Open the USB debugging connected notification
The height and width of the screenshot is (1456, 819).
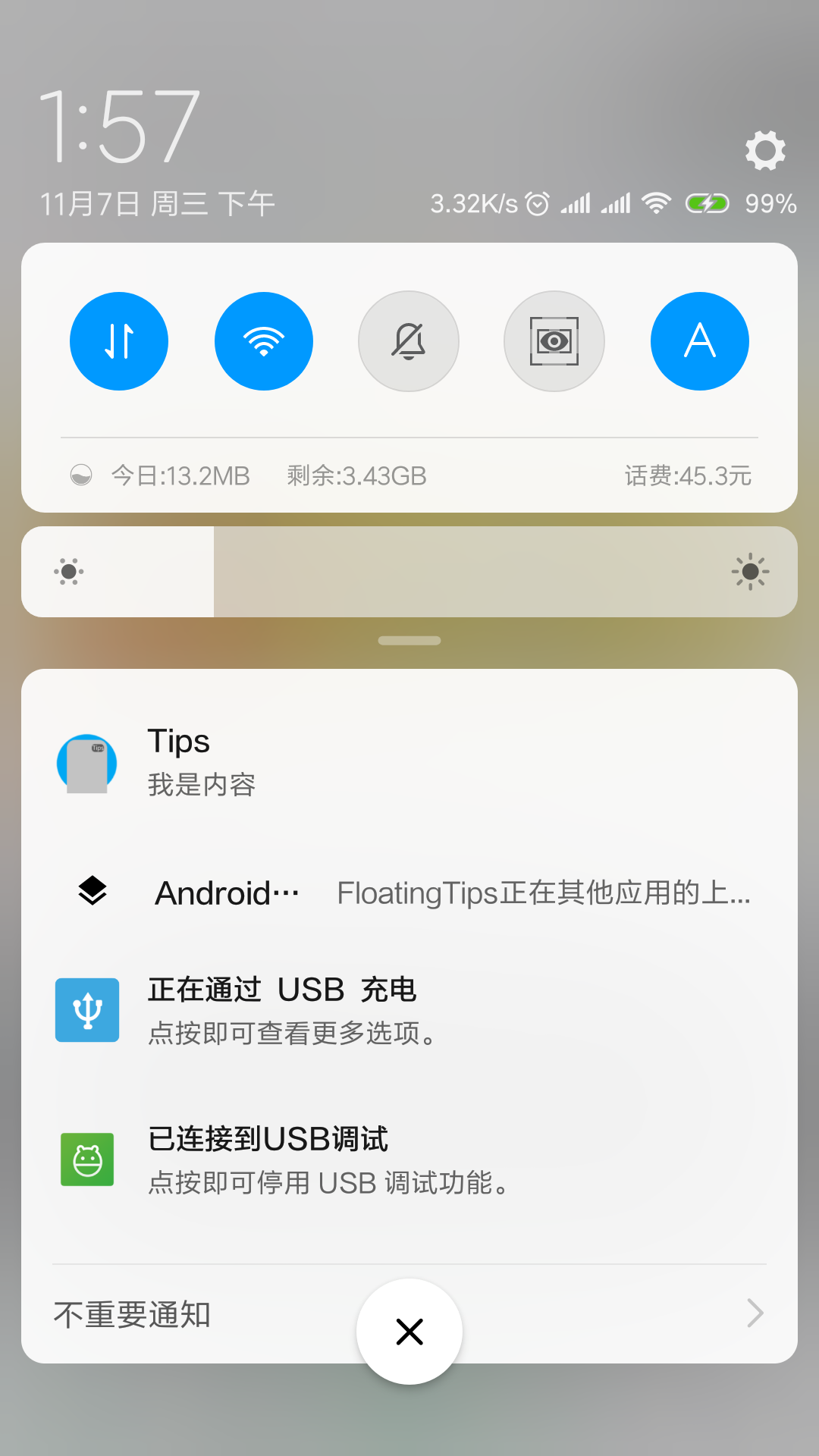(x=409, y=1159)
